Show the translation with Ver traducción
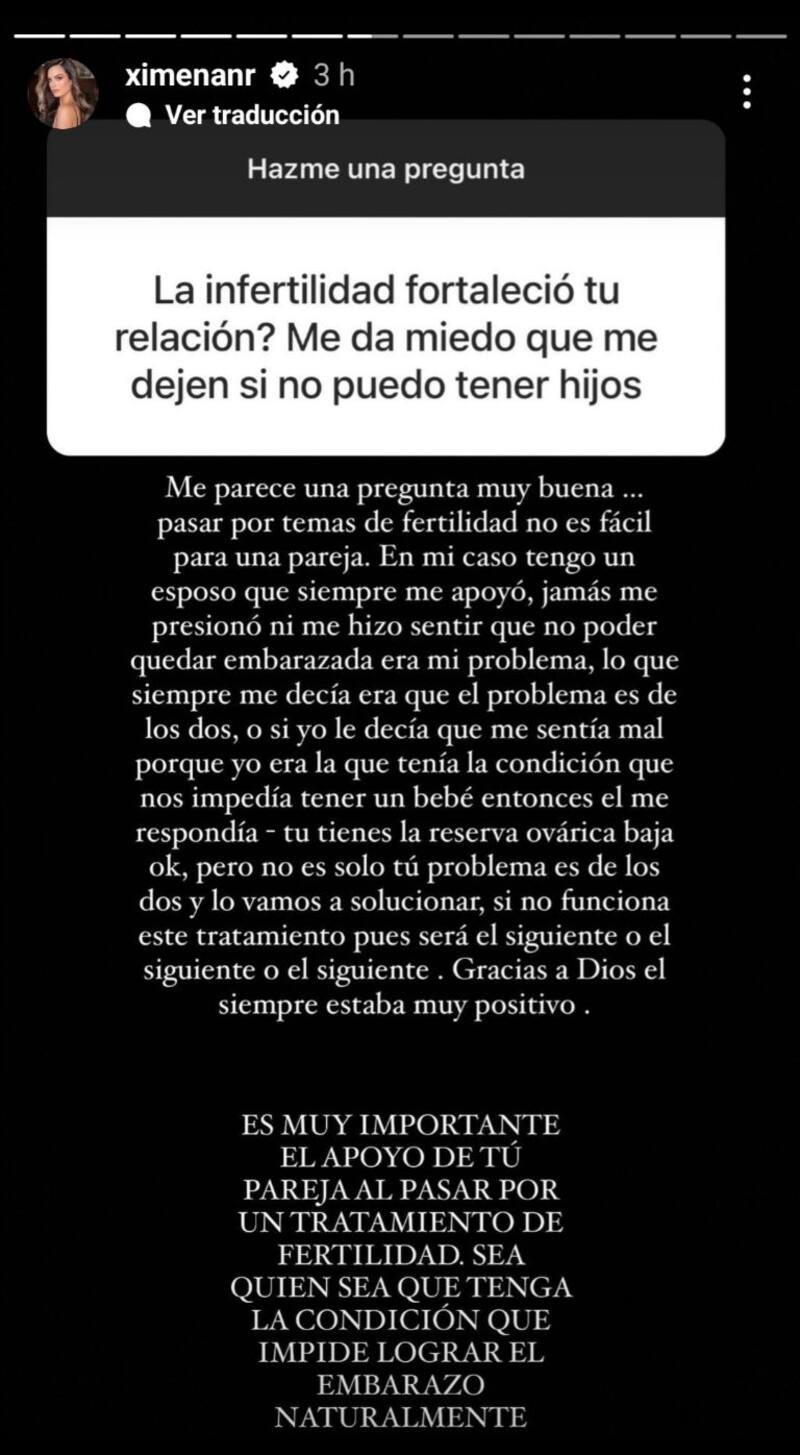The image size is (800, 1455). (x=252, y=115)
